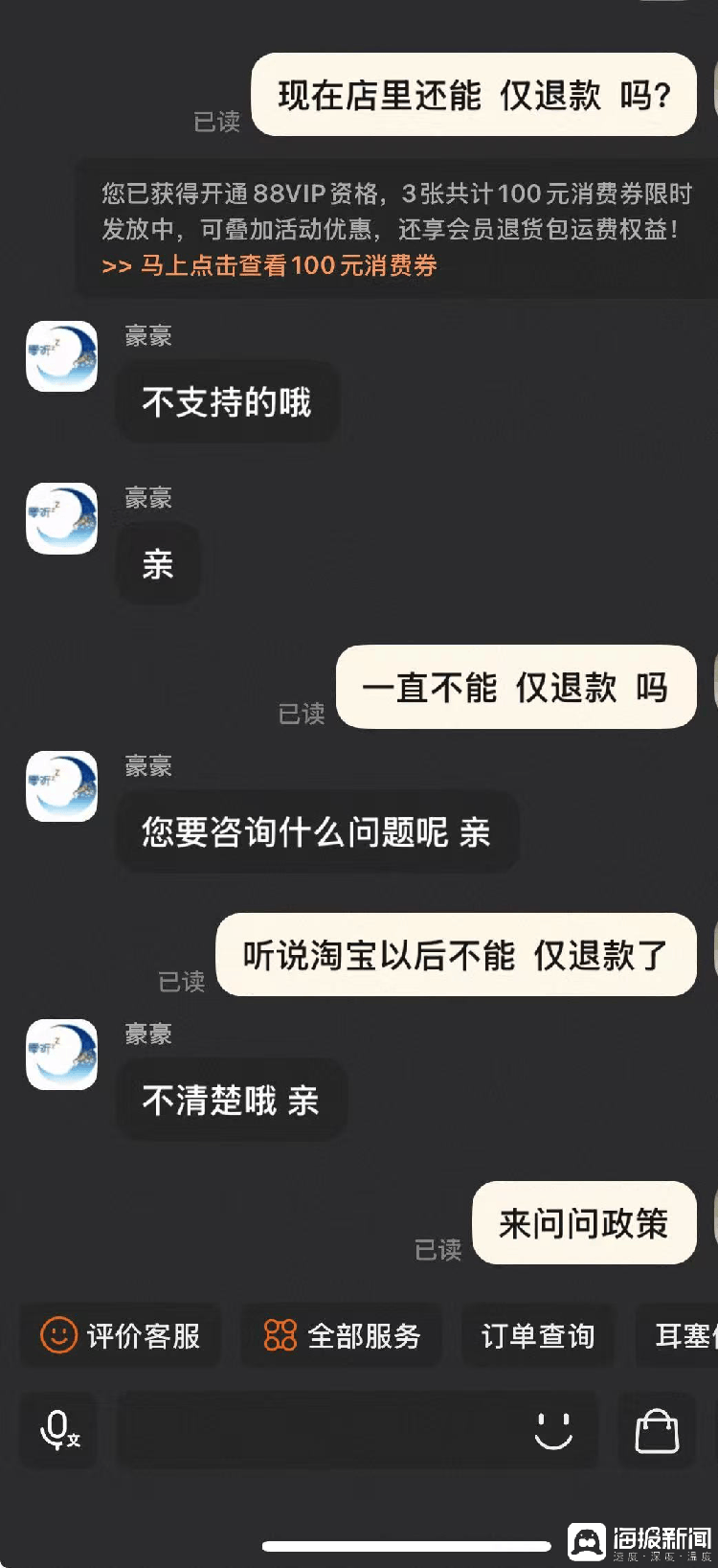Open seller 豪豪's avatar picture
The image size is (718, 1568).
pos(60,356)
